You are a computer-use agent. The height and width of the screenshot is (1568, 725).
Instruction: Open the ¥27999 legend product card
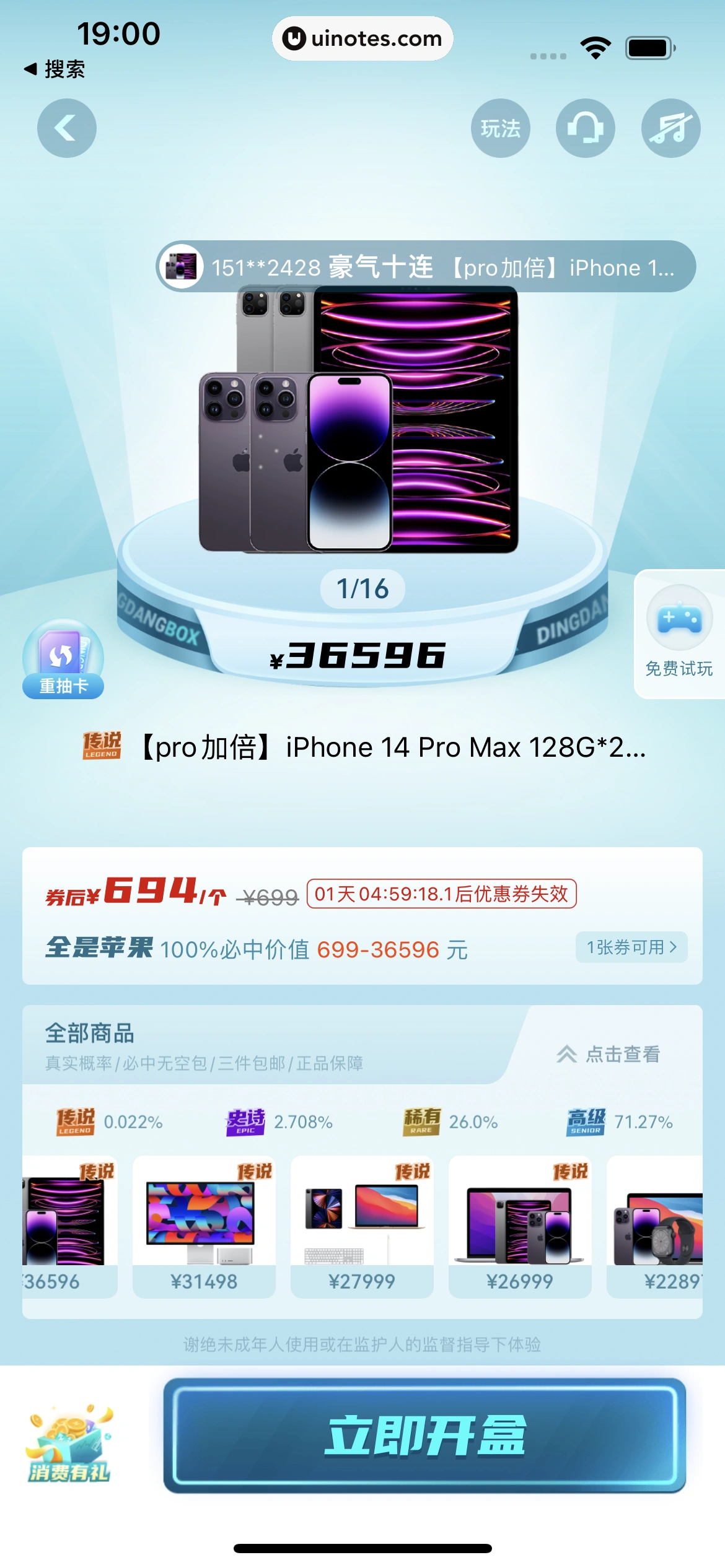tap(362, 1226)
